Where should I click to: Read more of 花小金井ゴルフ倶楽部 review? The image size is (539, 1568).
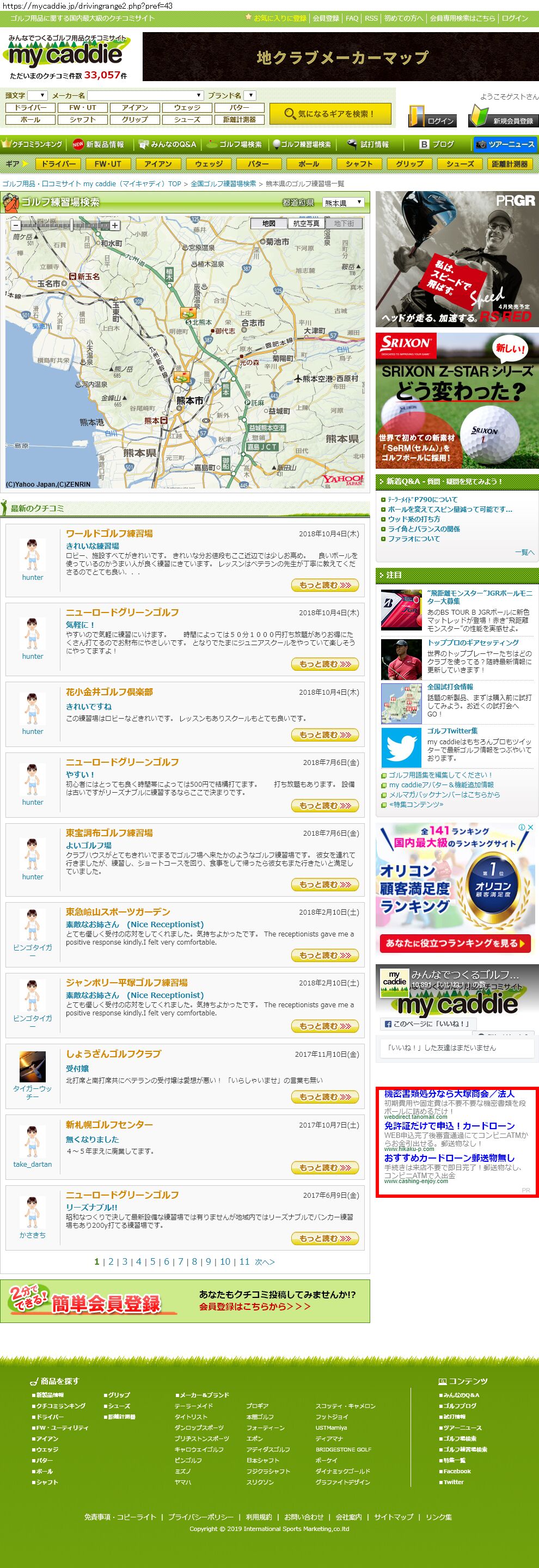click(325, 734)
